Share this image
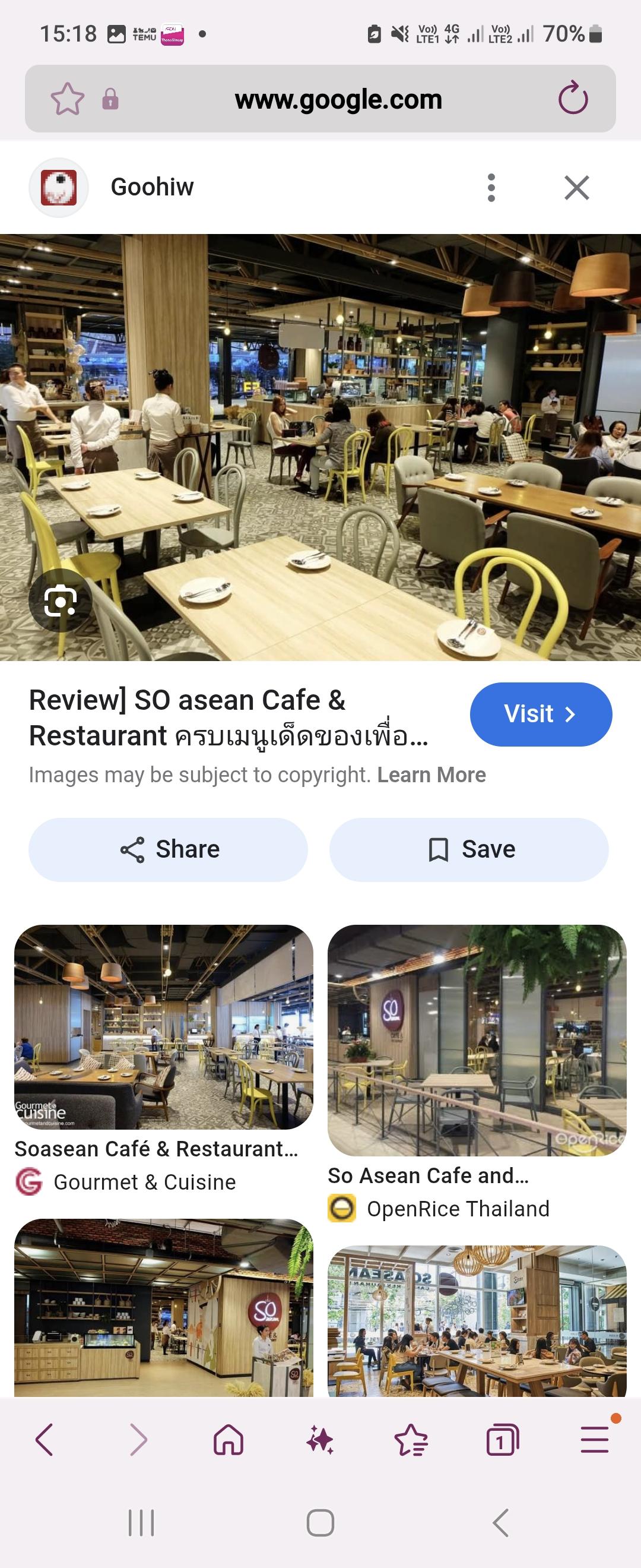Image resolution: width=641 pixels, height=1568 pixels. 169,849
